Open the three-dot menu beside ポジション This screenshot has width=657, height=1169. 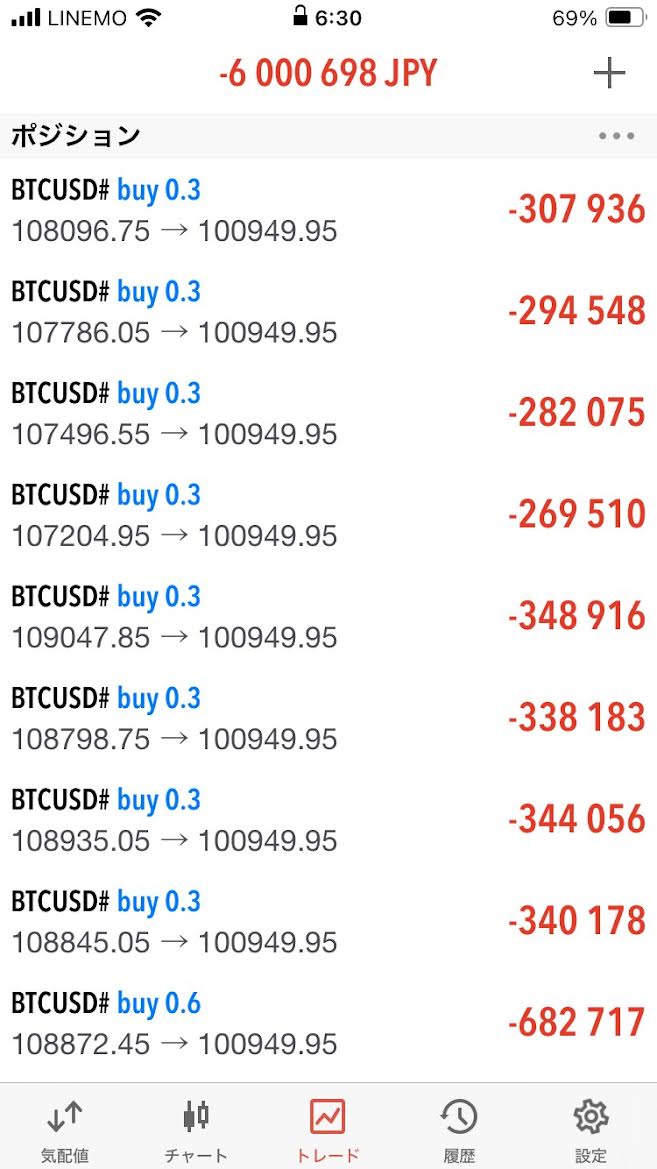[x=616, y=137]
